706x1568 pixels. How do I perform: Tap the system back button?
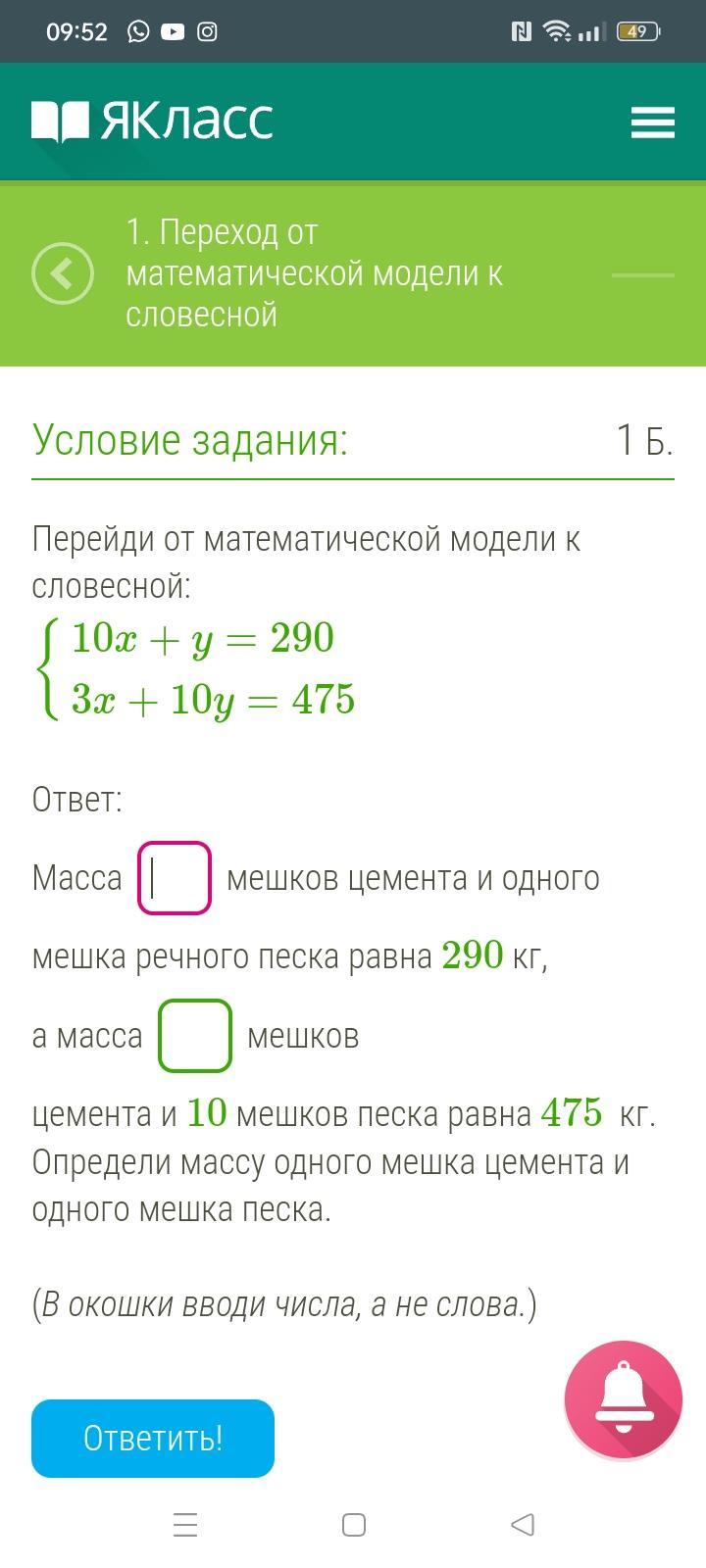[x=523, y=1525]
